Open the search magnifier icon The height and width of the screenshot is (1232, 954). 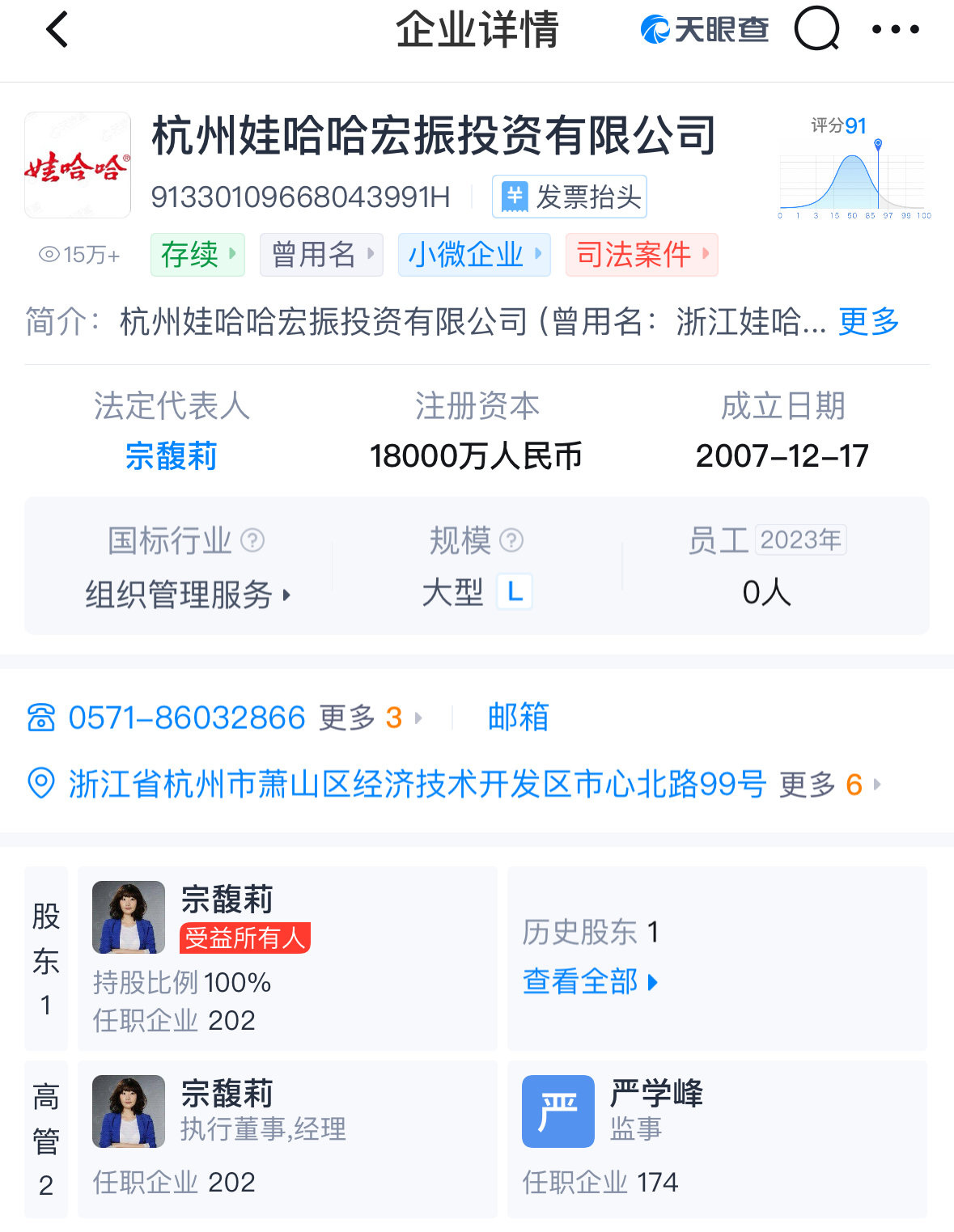816,30
